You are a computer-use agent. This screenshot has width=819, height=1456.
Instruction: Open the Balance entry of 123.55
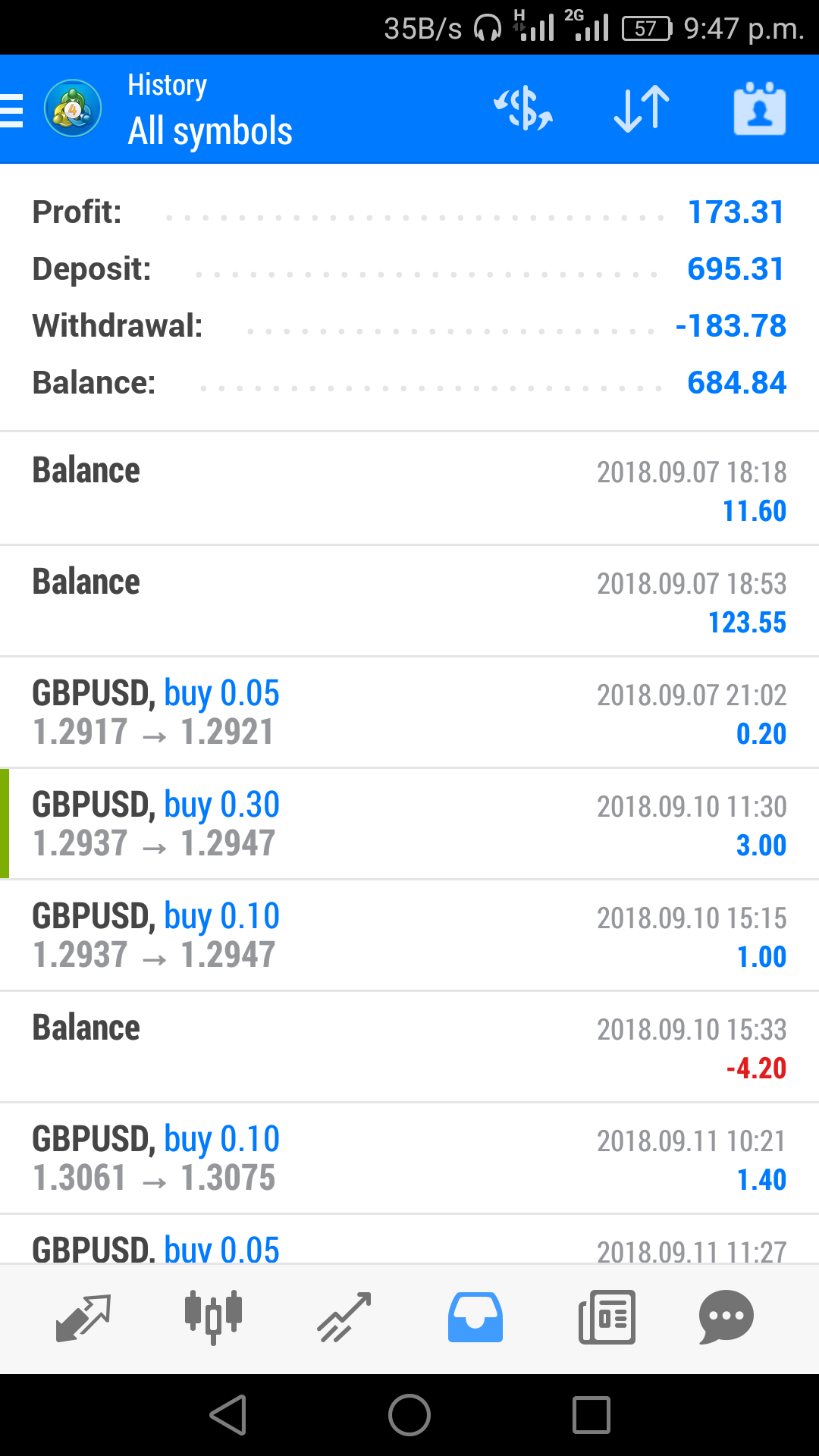click(x=409, y=601)
